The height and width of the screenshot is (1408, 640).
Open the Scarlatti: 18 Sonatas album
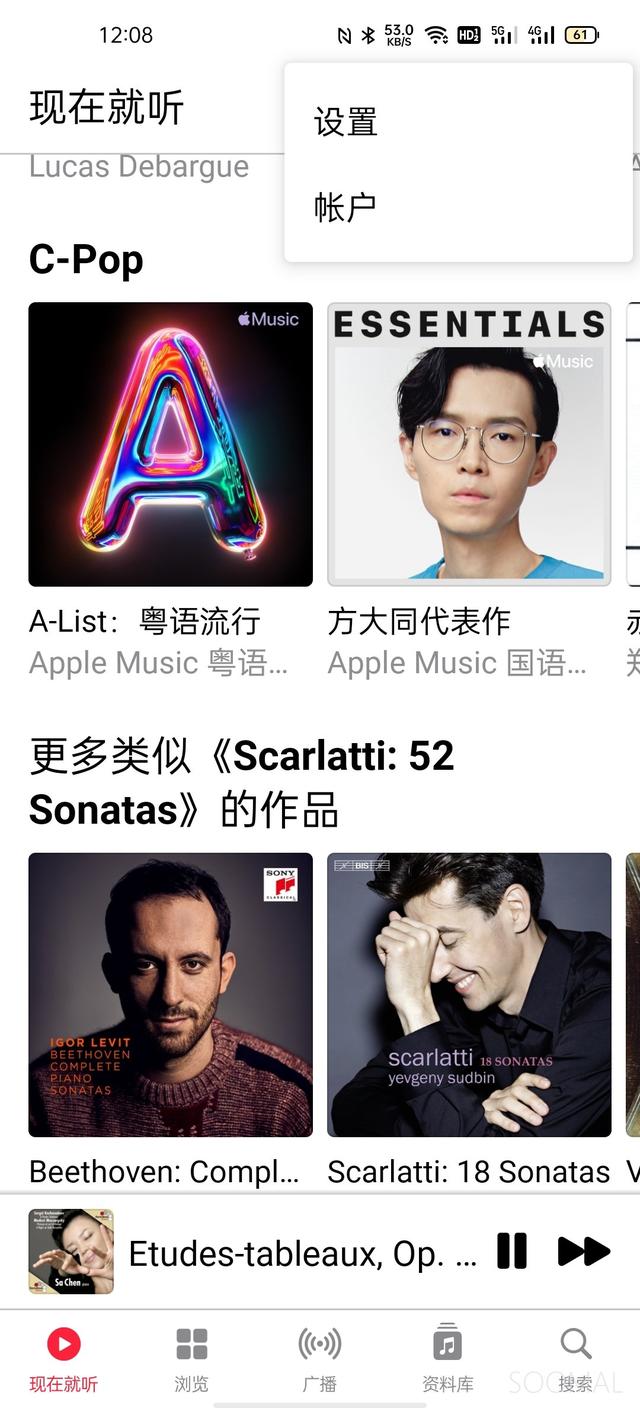tap(469, 994)
